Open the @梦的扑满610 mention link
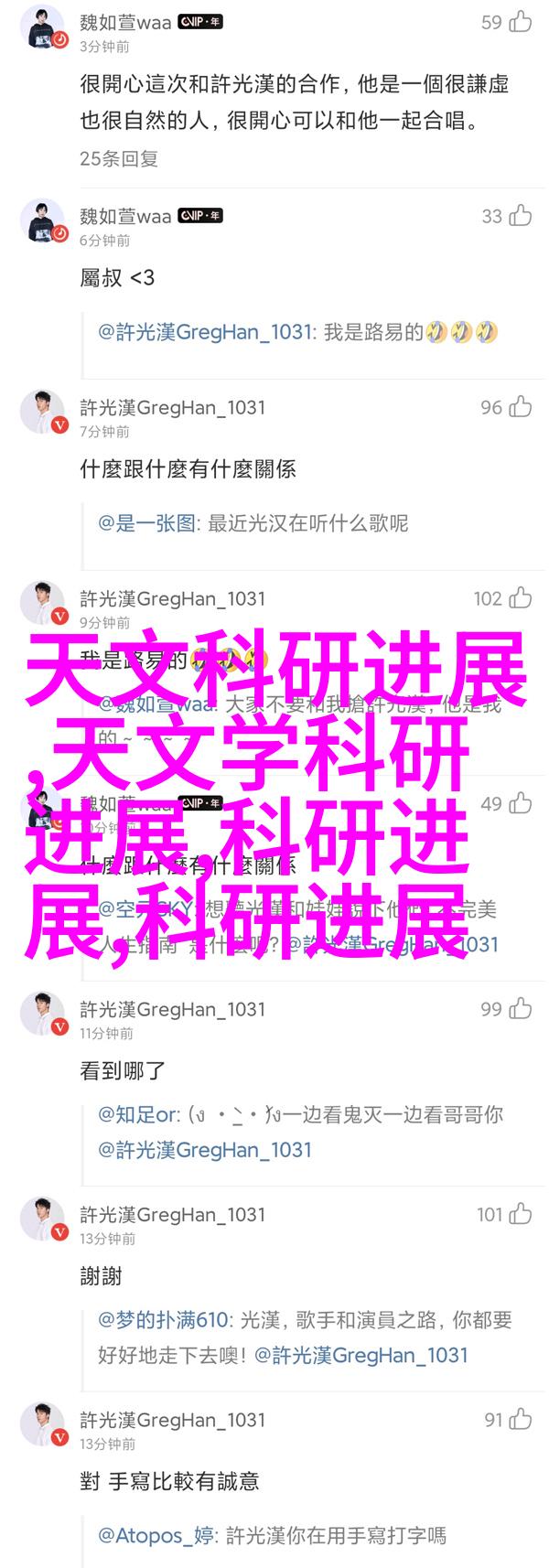 tap(163, 1320)
